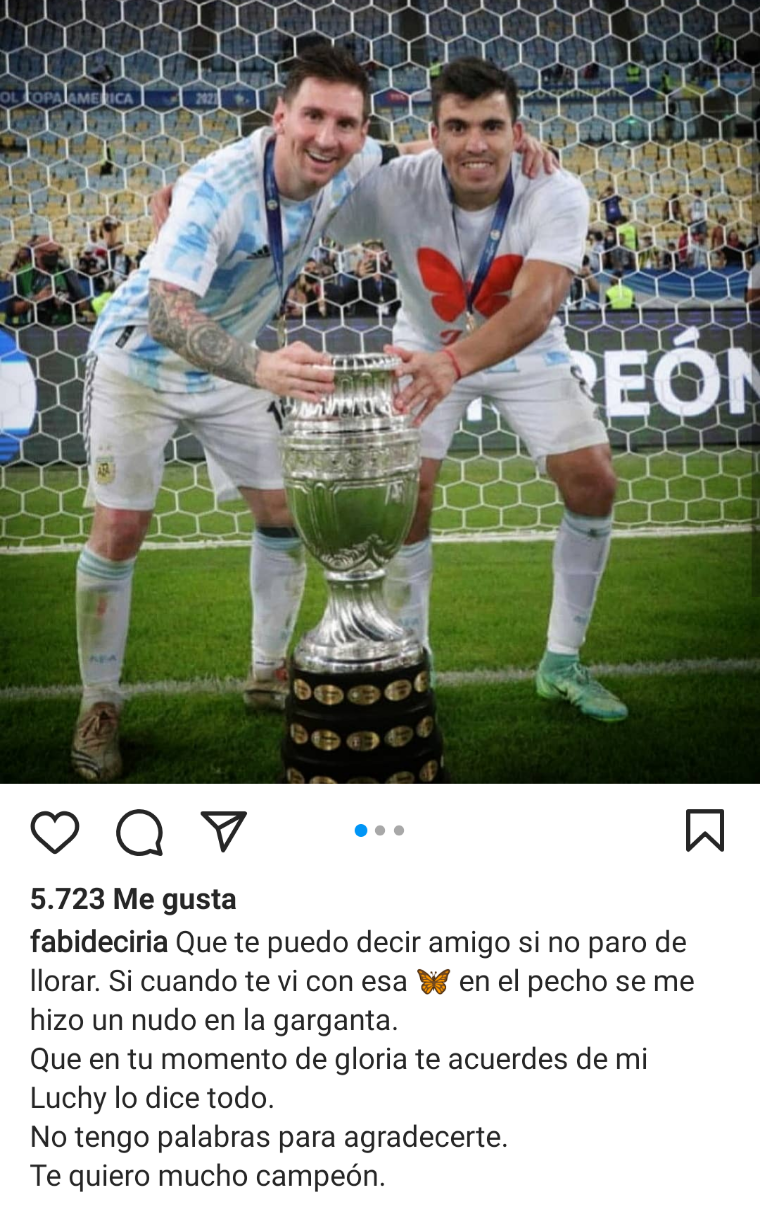Viewport: 760px width, 1222px height.
Task: Save the post with the bookmark icon
Action: pos(704,831)
